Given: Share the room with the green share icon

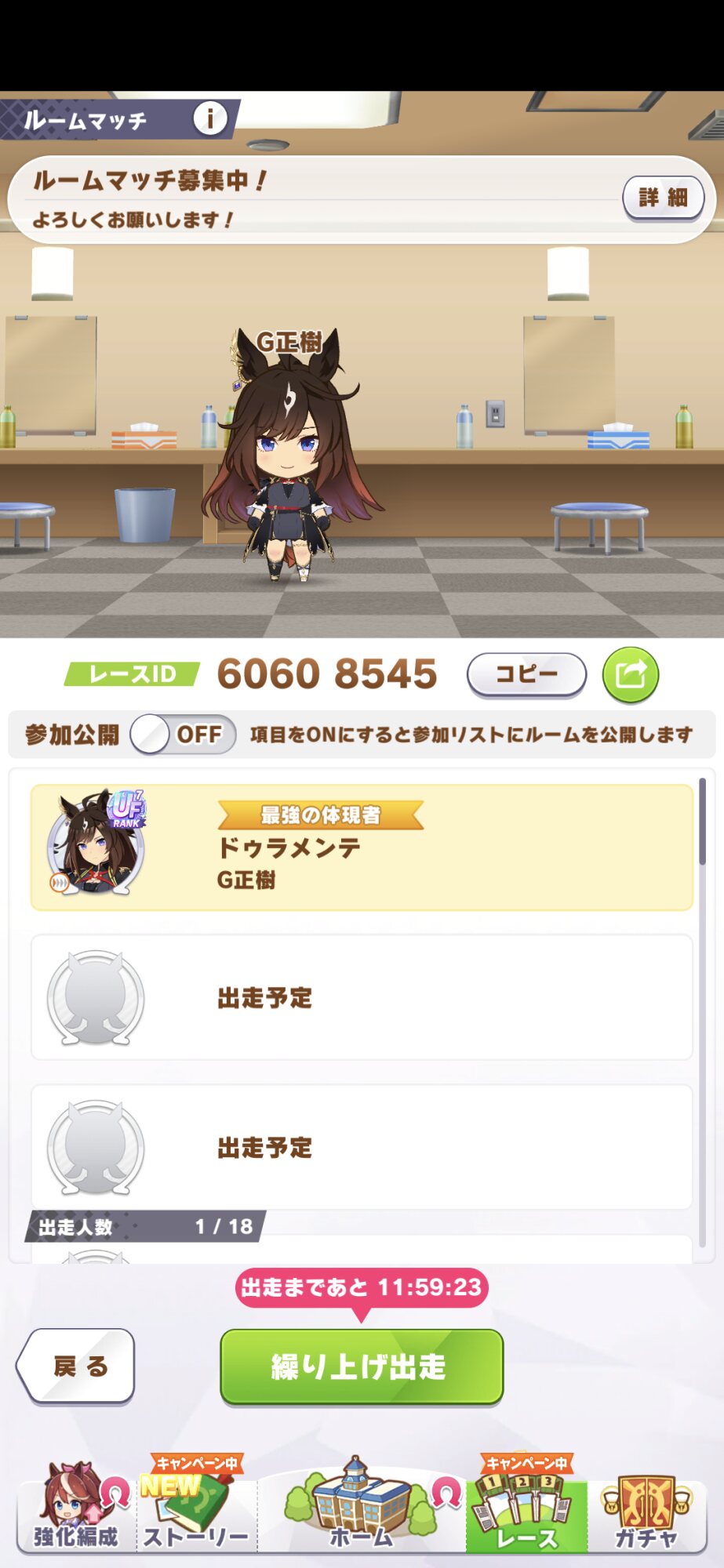Looking at the screenshot, I should pos(631,674).
